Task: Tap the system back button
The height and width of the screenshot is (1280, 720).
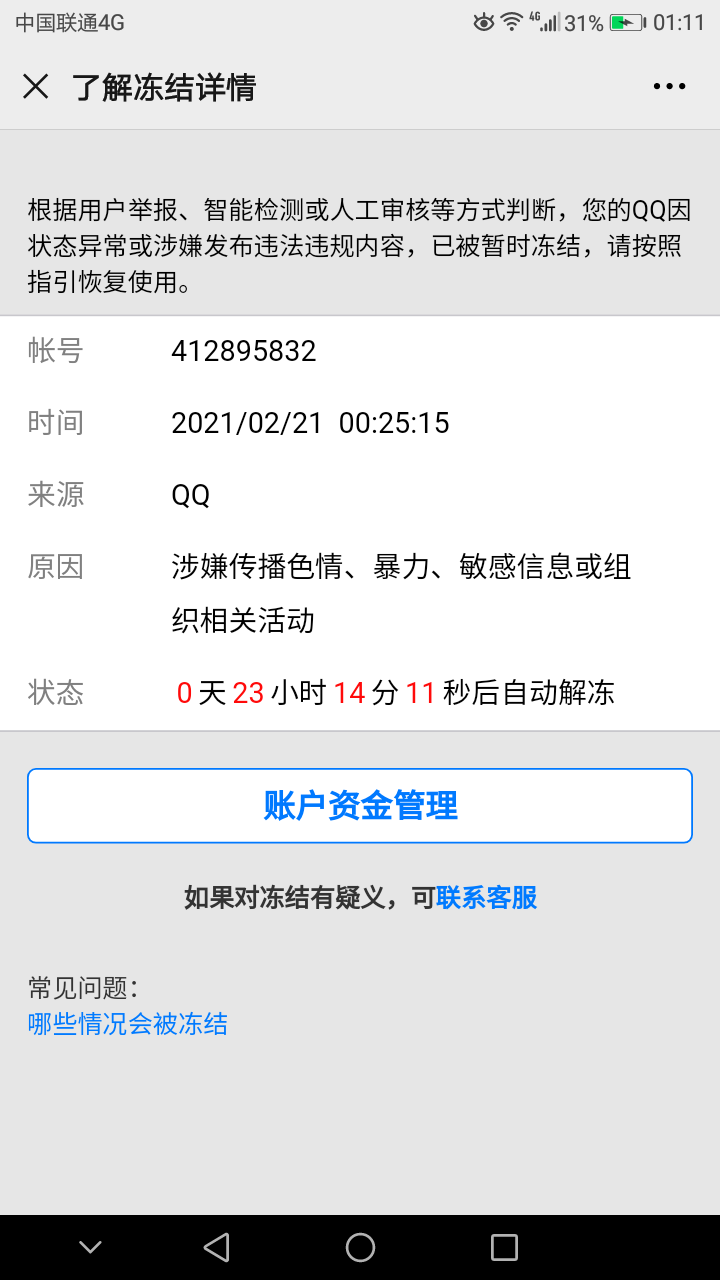Action: pyautogui.click(x=216, y=1247)
